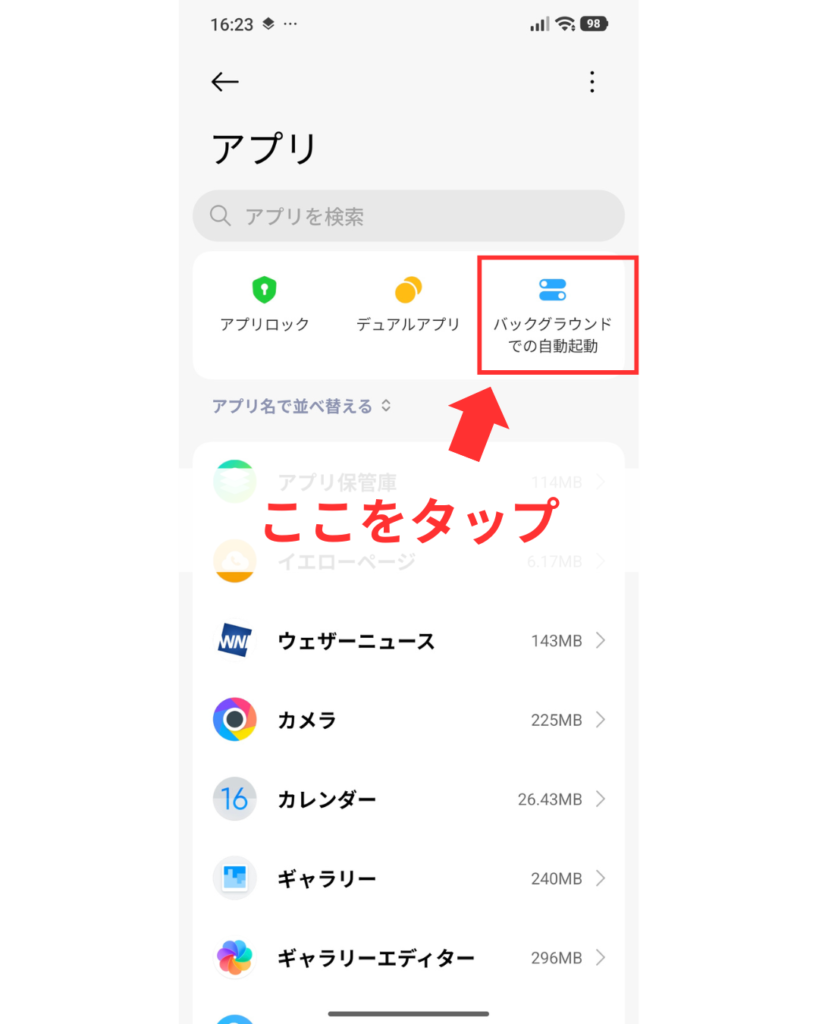Screen dimensions: 819x1024
Task: Go back with the arrow icon
Action: 225,82
